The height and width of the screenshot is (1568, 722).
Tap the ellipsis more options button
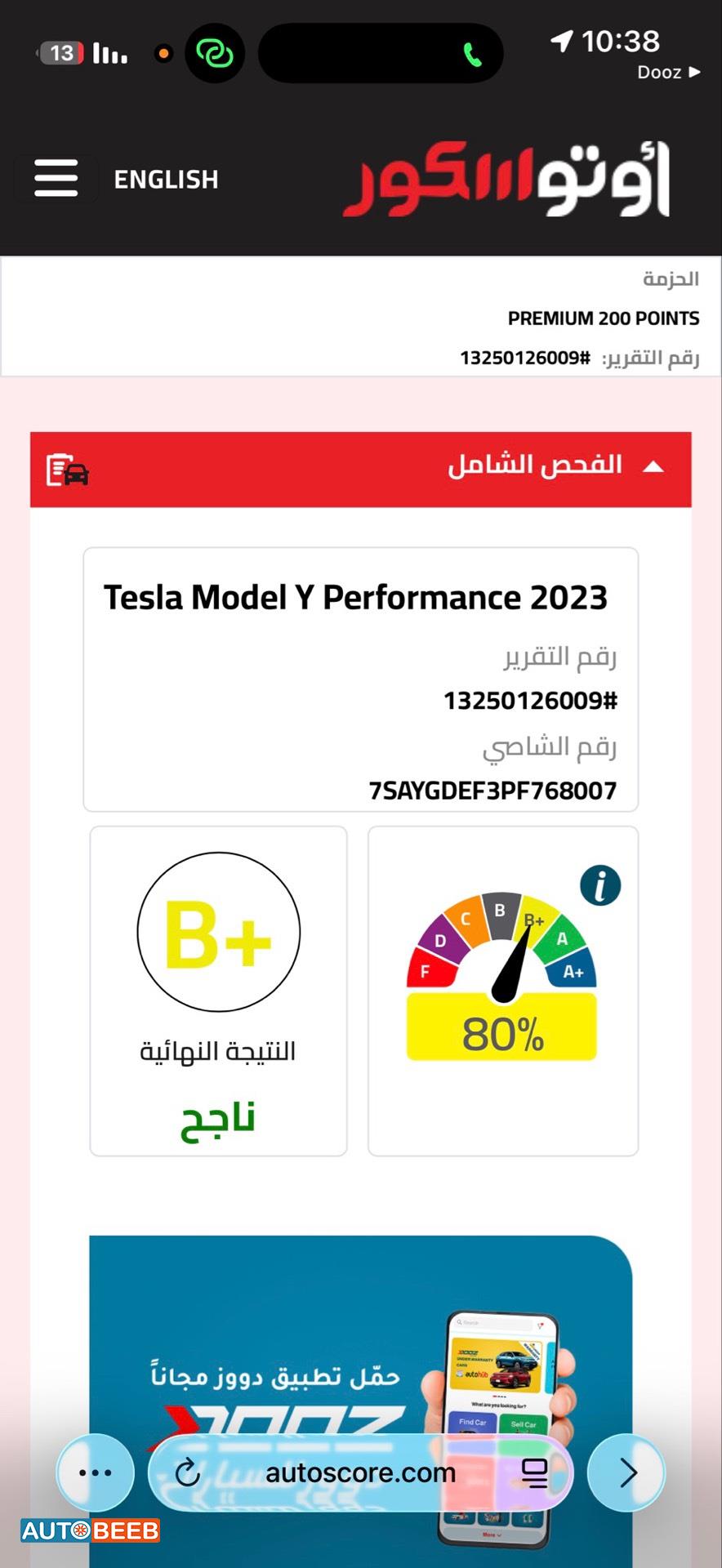96,1472
